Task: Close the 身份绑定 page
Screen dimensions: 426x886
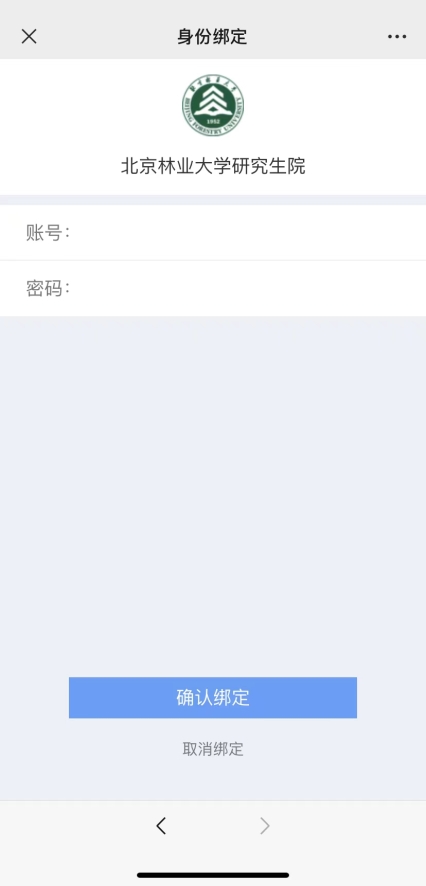Action: coord(29,37)
